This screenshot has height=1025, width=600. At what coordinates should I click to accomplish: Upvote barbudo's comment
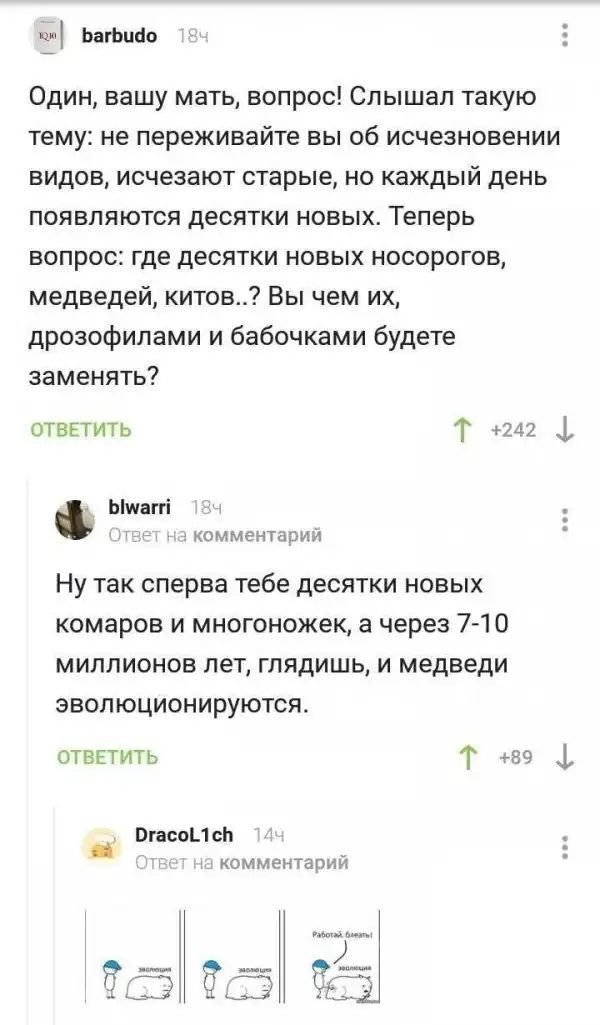[464, 431]
